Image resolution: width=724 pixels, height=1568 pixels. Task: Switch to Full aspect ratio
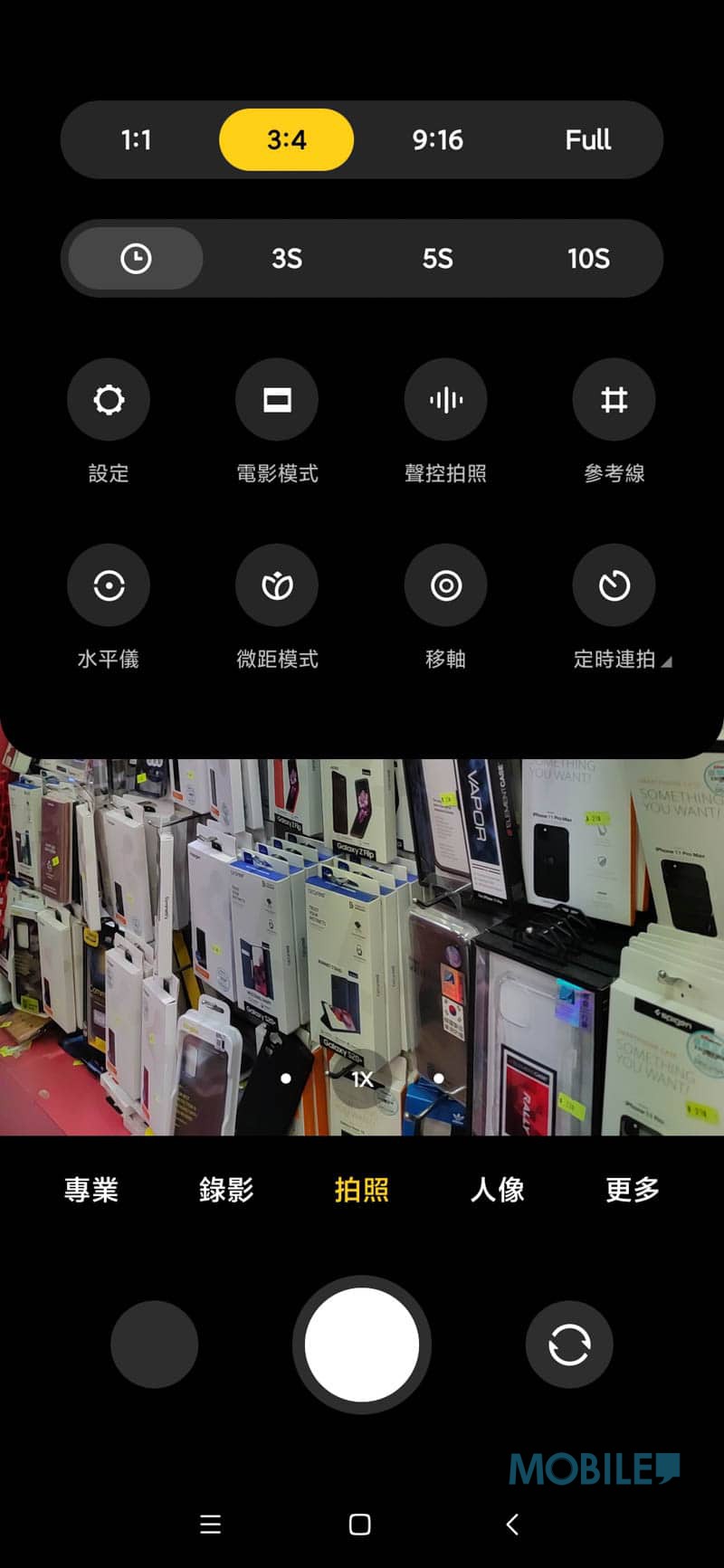[x=588, y=140]
